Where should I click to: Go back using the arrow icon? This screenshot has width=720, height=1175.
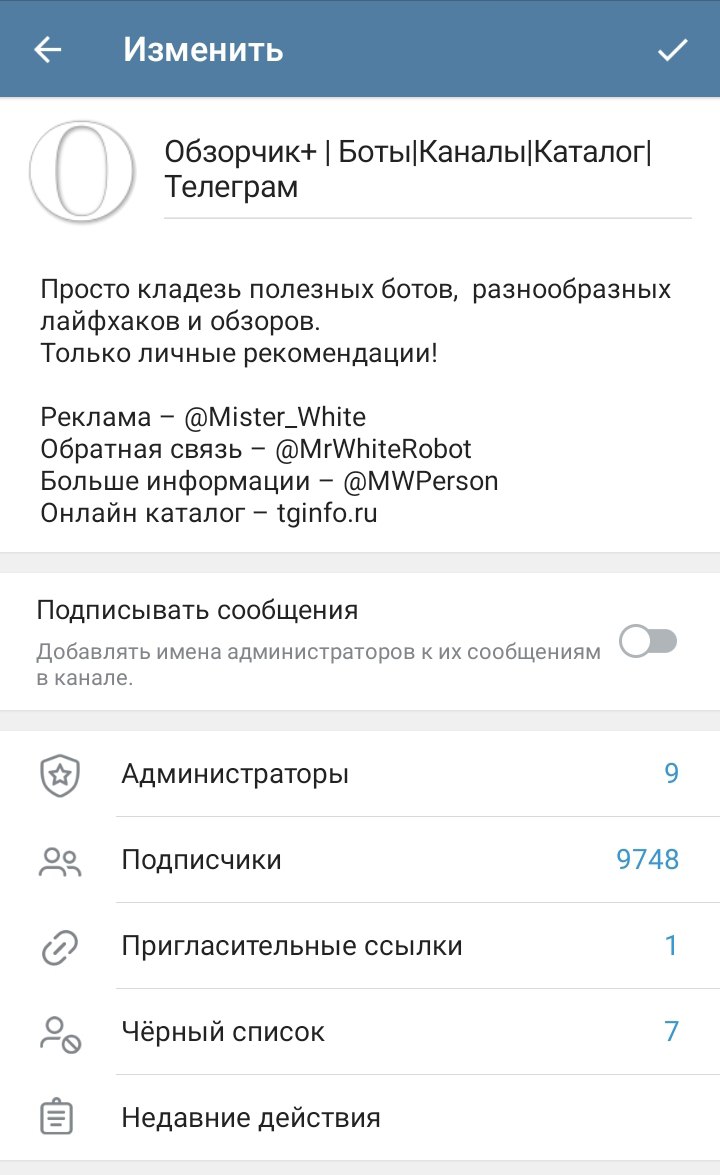tap(47, 50)
